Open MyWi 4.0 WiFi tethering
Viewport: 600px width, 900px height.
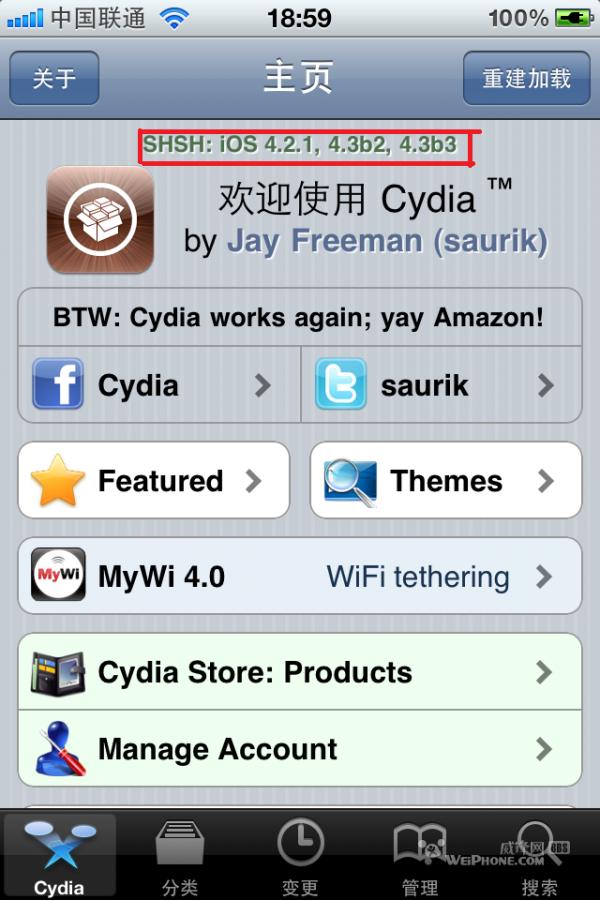(x=300, y=576)
